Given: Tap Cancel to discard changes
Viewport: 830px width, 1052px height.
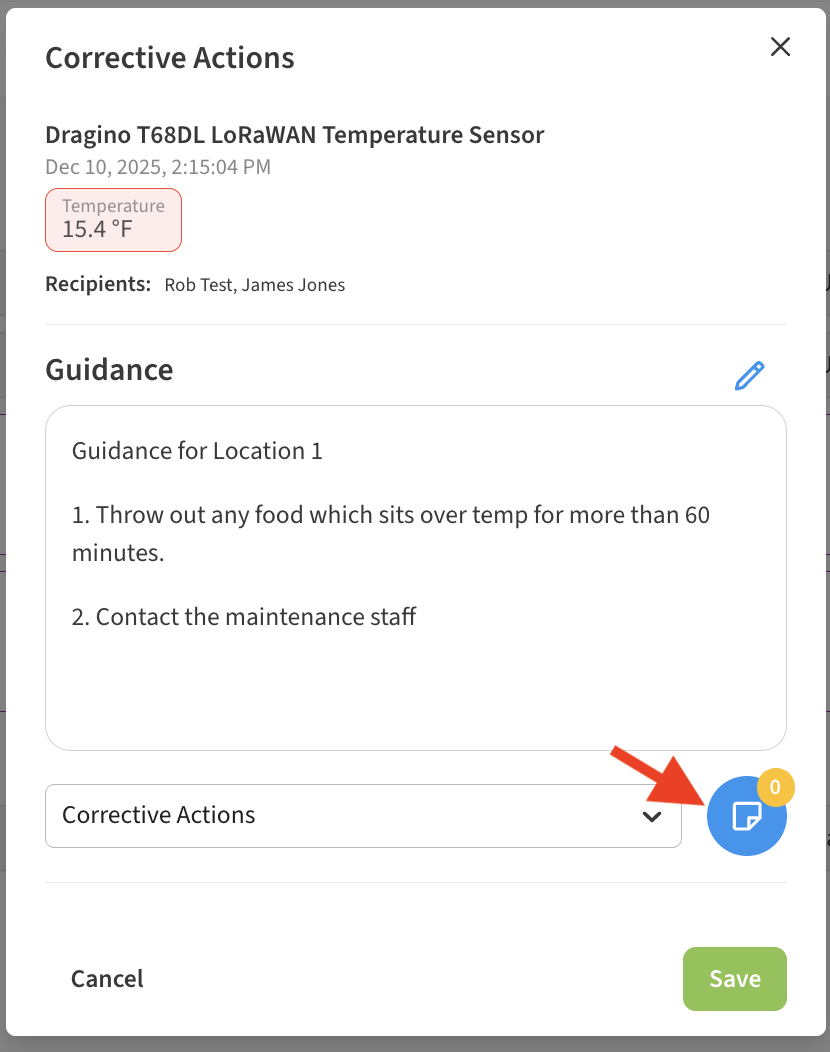Looking at the screenshot, I should (x=107, y=978).
